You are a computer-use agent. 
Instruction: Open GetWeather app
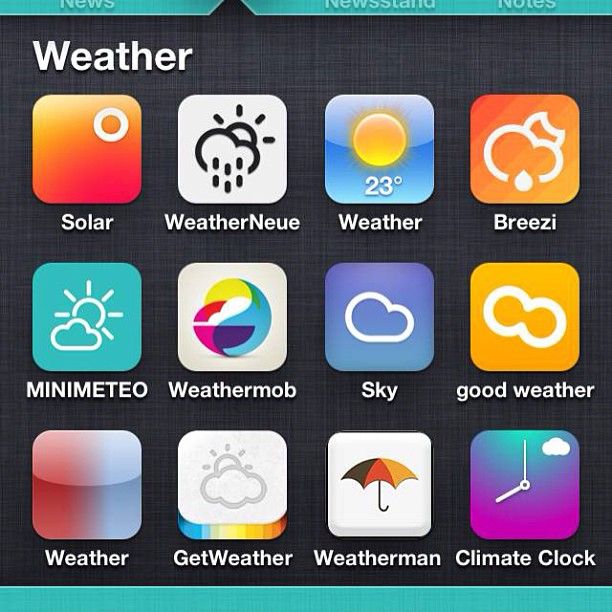point(232,485)
